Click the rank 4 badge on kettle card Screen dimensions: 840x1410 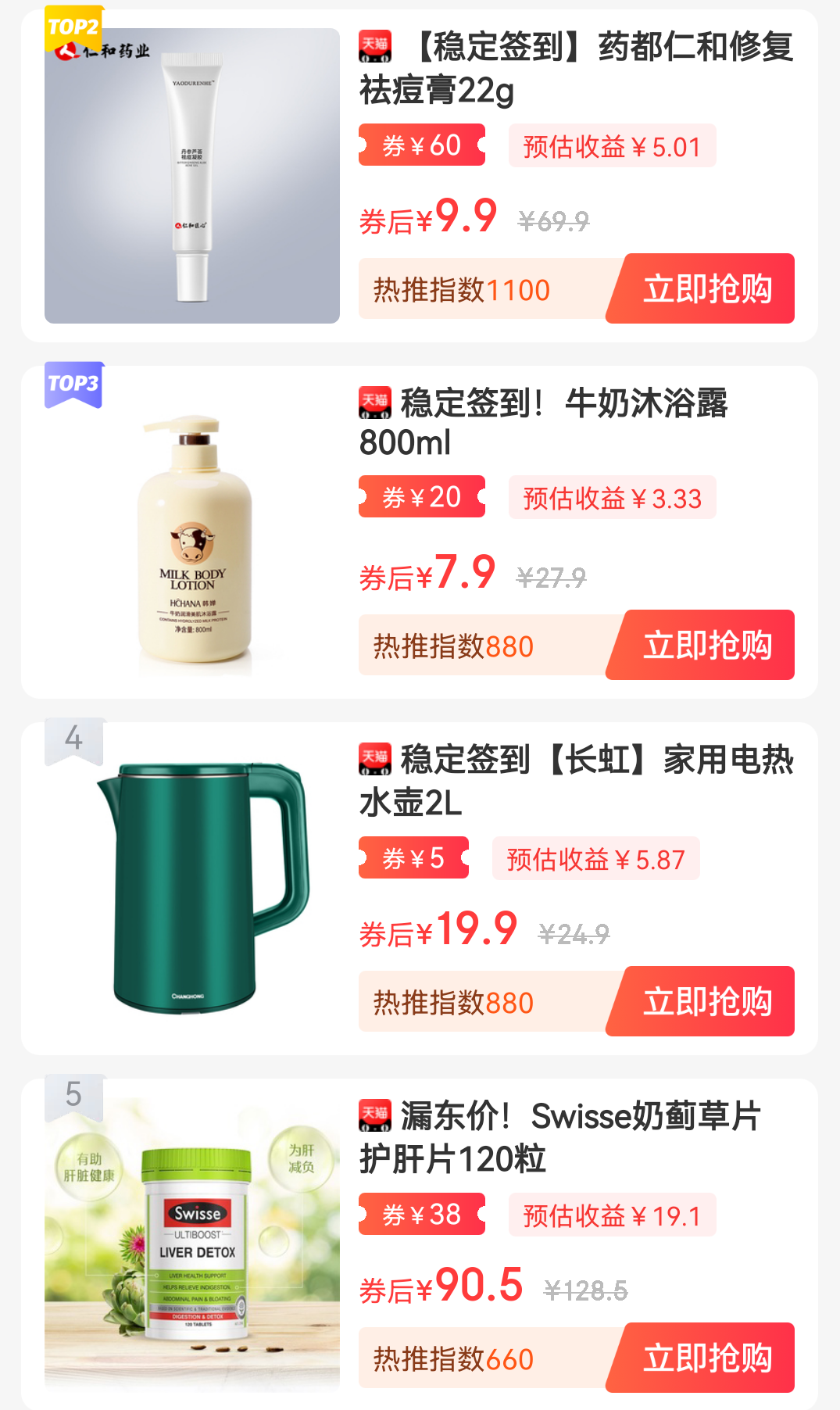coord(75,738)
